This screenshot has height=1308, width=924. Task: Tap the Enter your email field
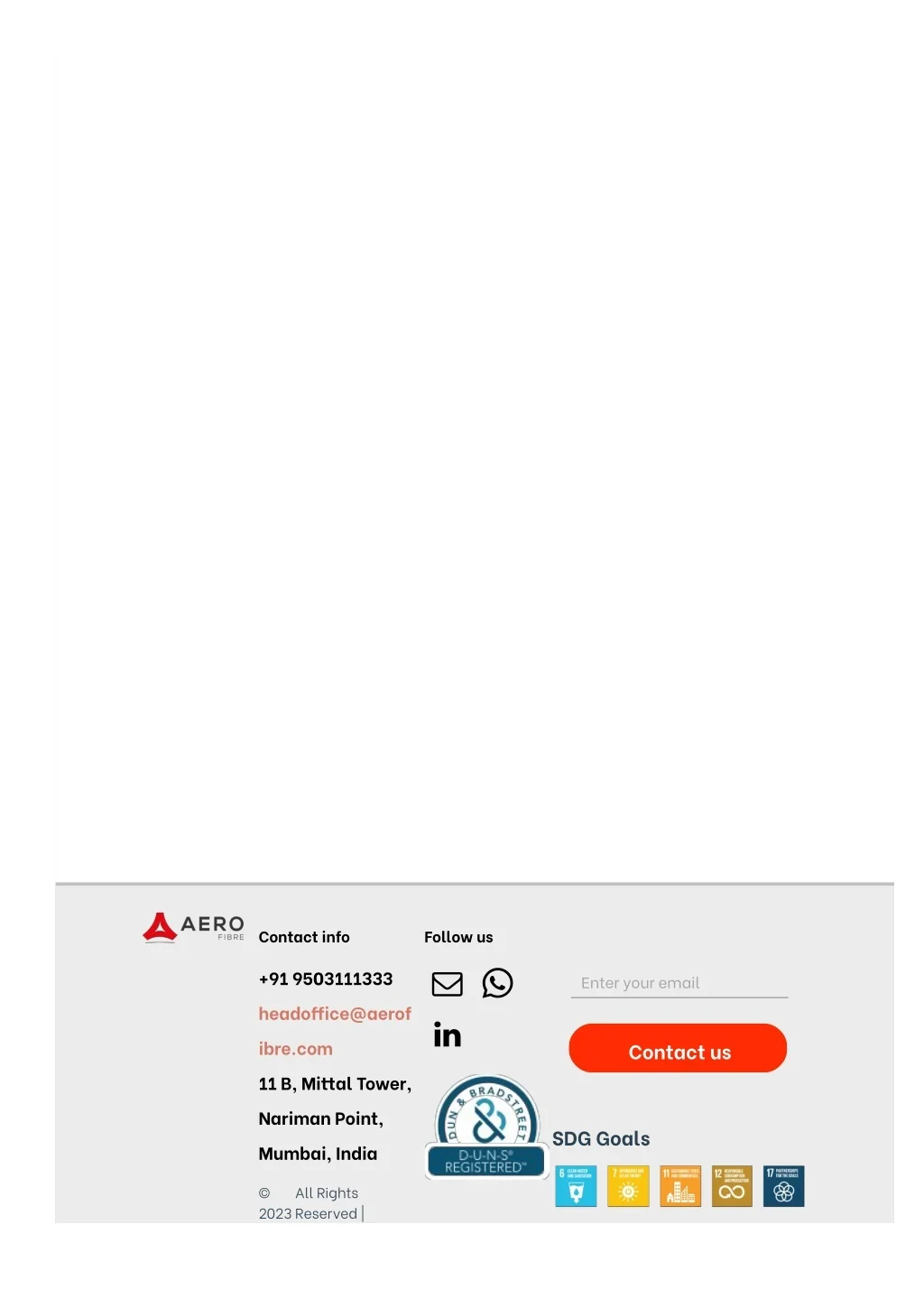tap(679, 983)
